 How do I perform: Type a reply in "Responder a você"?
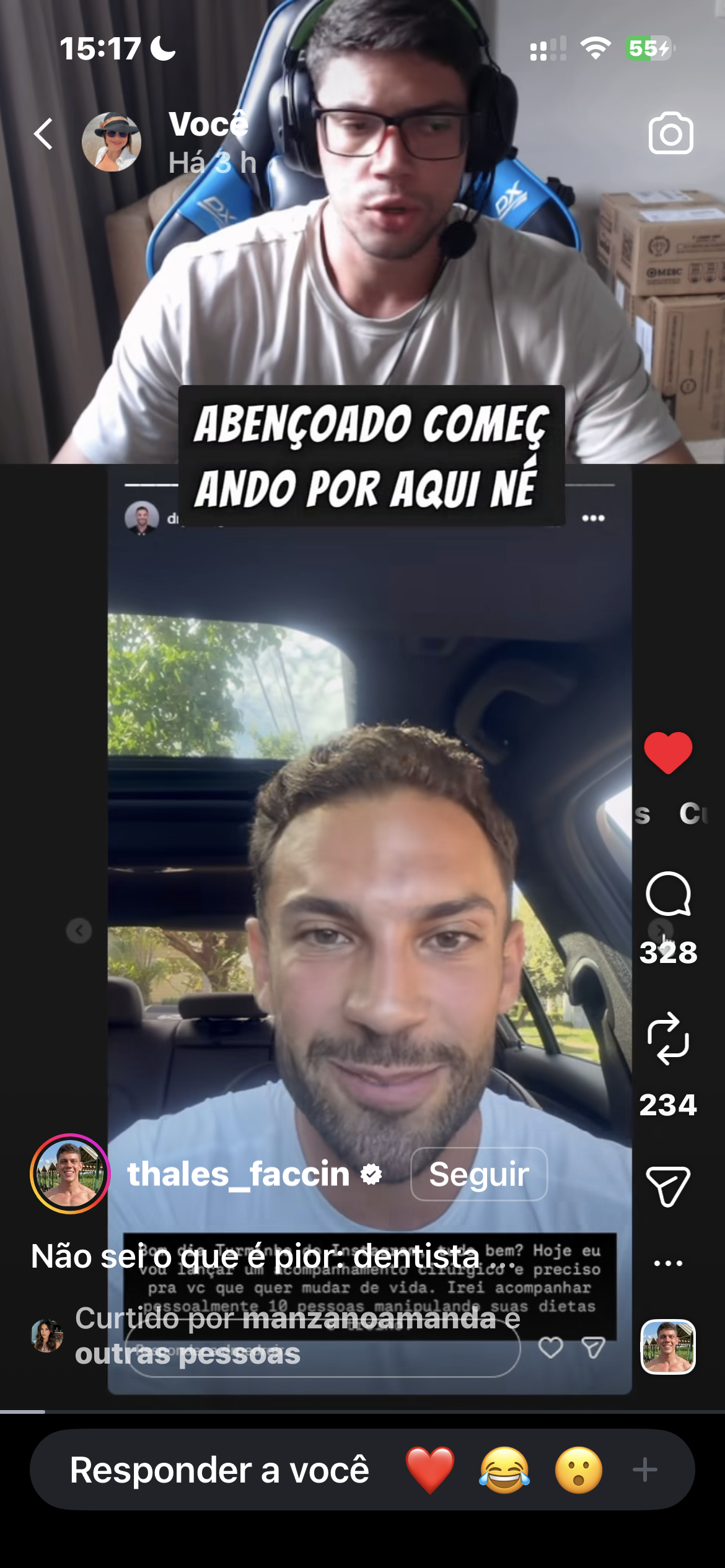click(x=220, y=1470)
